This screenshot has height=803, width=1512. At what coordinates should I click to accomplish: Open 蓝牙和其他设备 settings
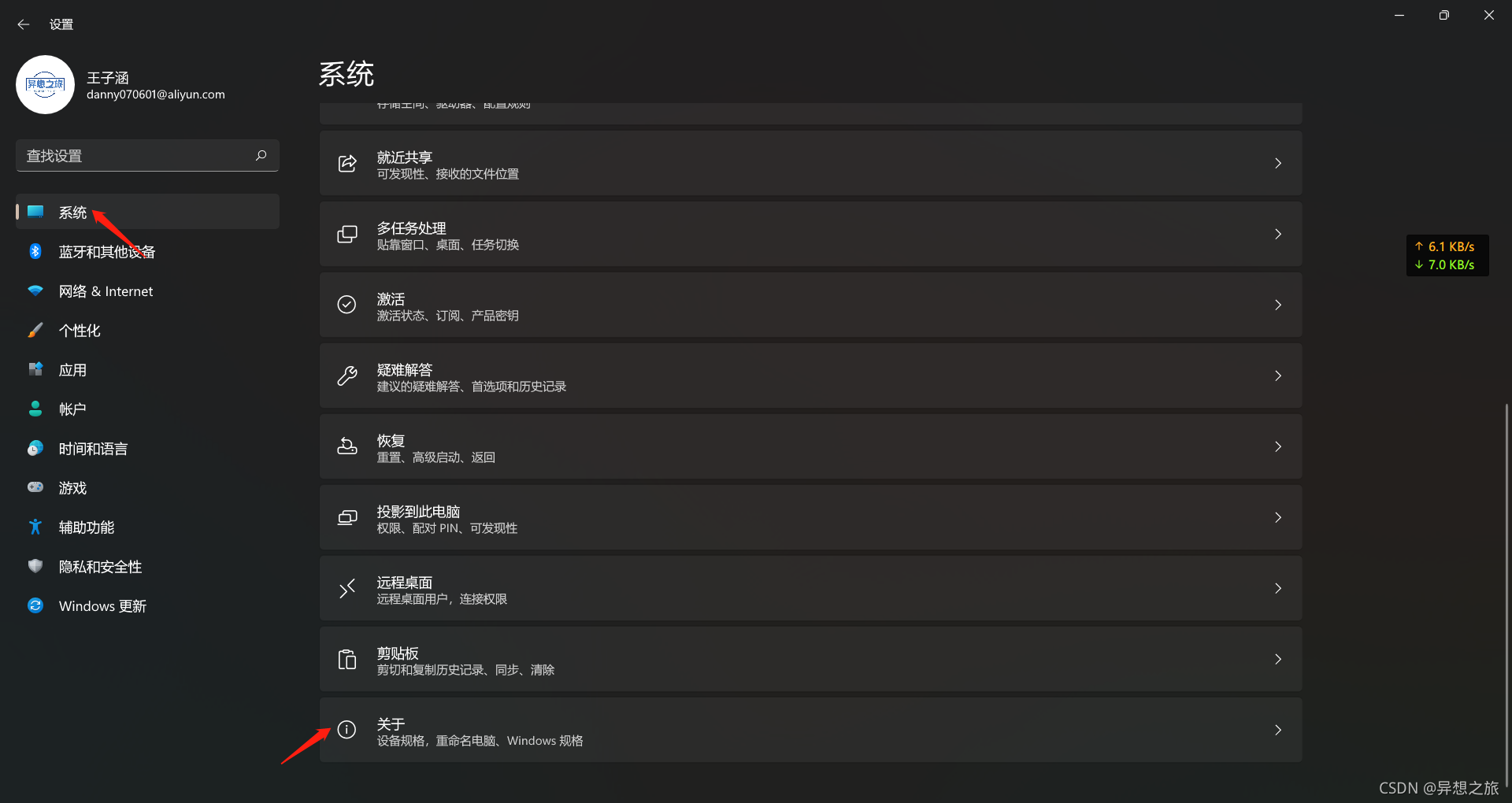point(106,252)
